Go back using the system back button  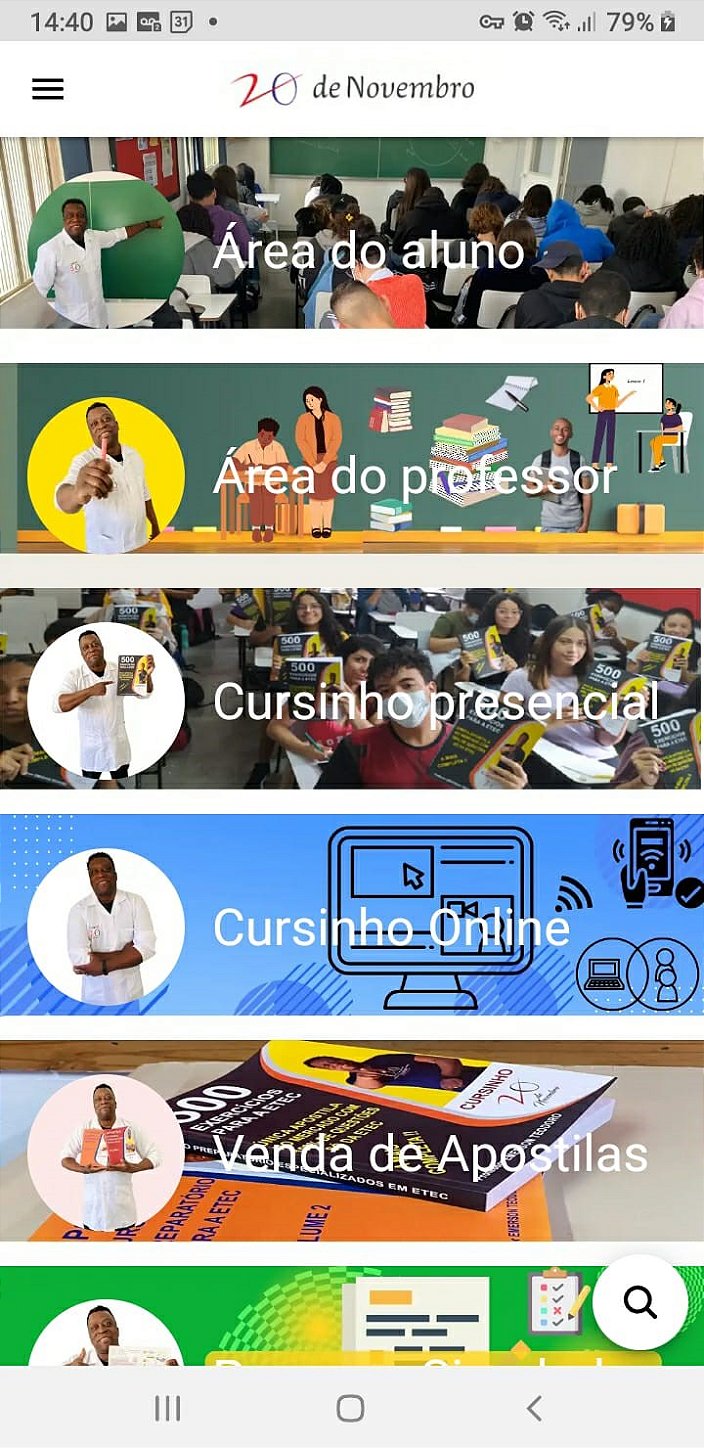(534, 1409)
